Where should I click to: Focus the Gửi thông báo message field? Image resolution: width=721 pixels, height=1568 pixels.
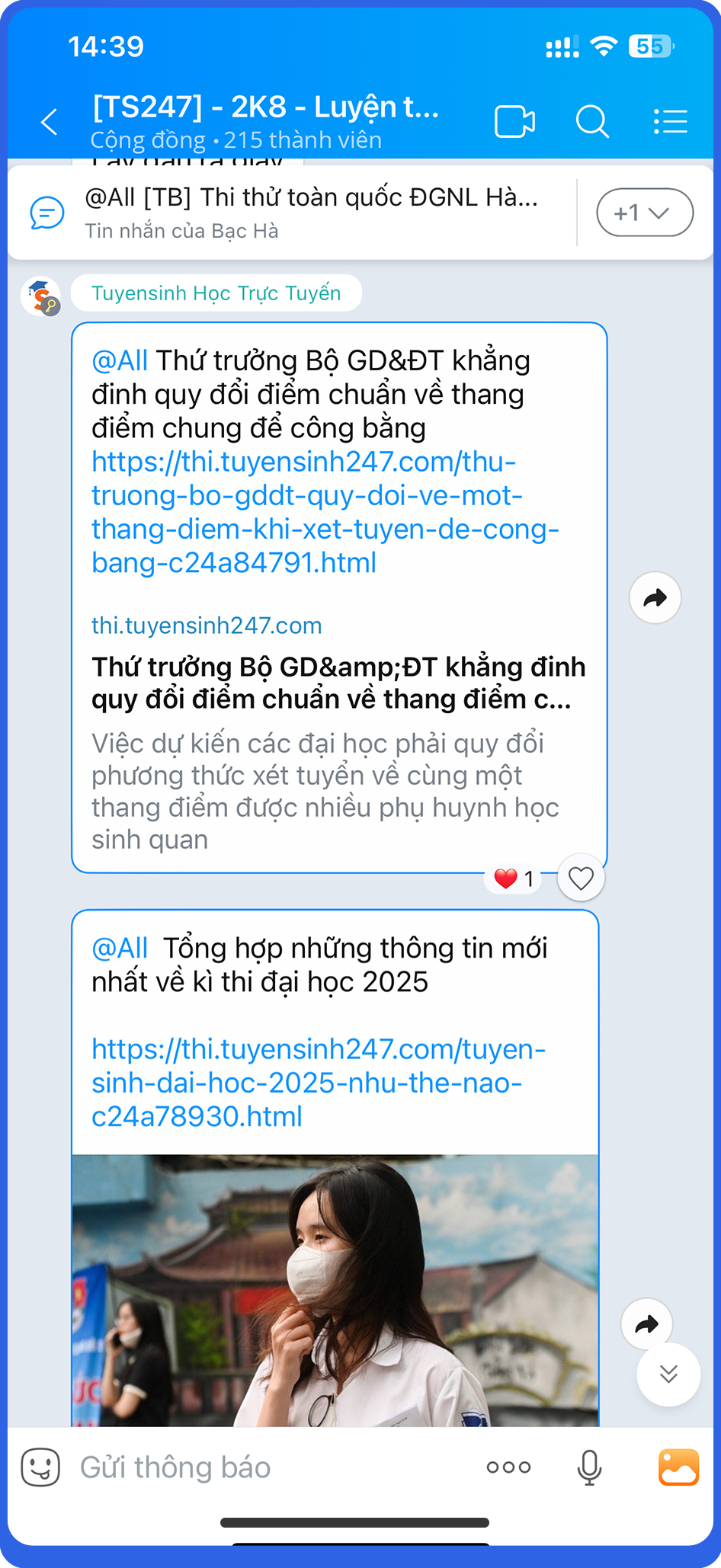(267, 1467)
